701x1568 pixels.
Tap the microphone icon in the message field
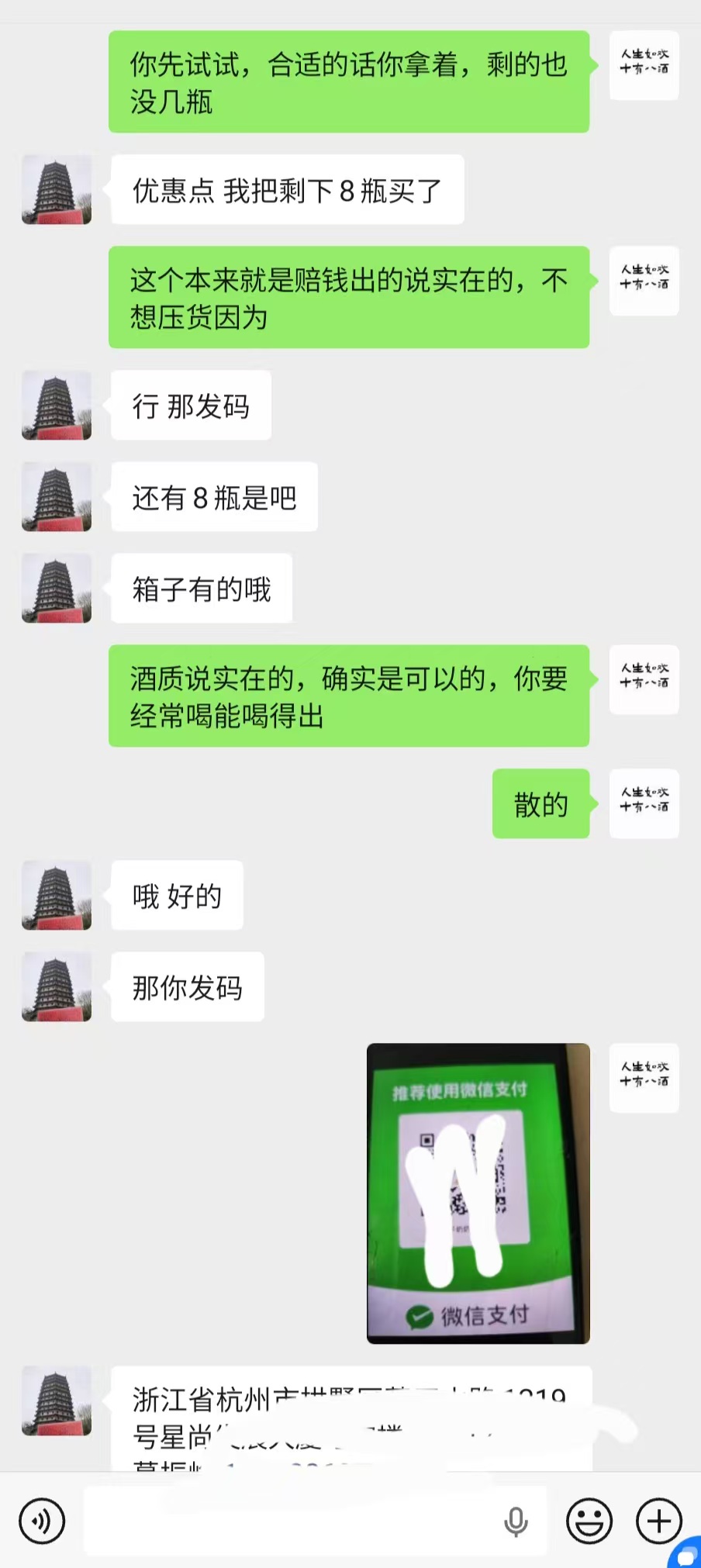(x=516, y=1522)
